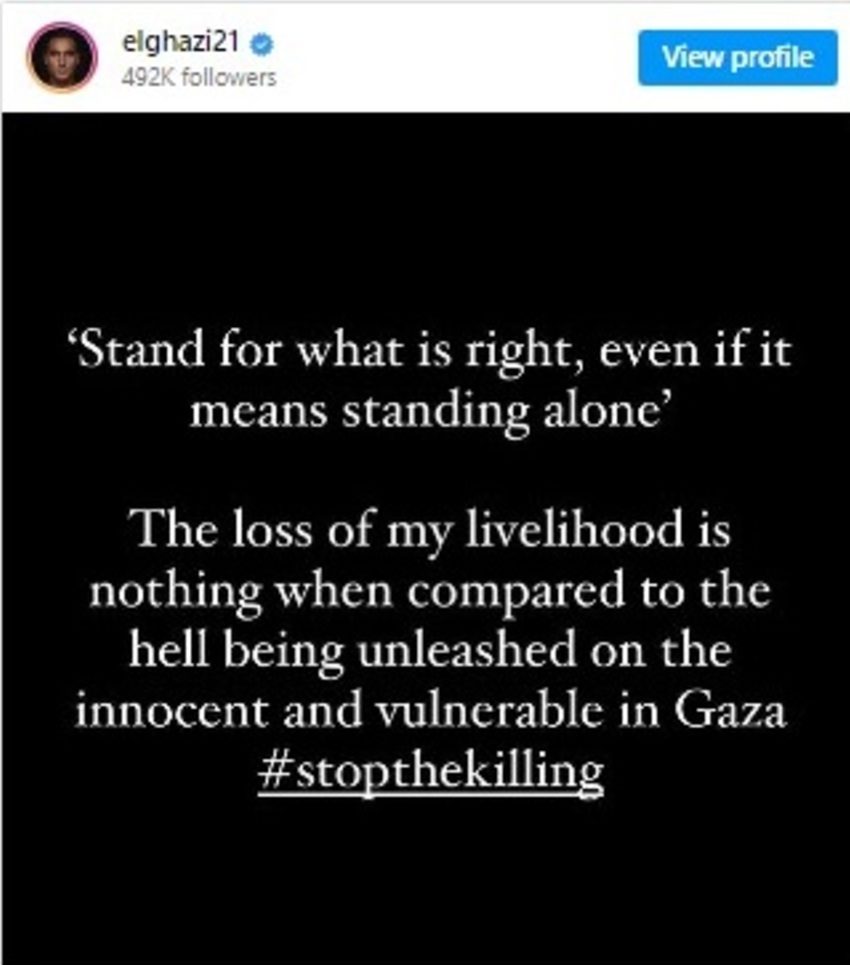
Task: Open the embedded post image
Action: pyautogui.click(x=425, y=538)
